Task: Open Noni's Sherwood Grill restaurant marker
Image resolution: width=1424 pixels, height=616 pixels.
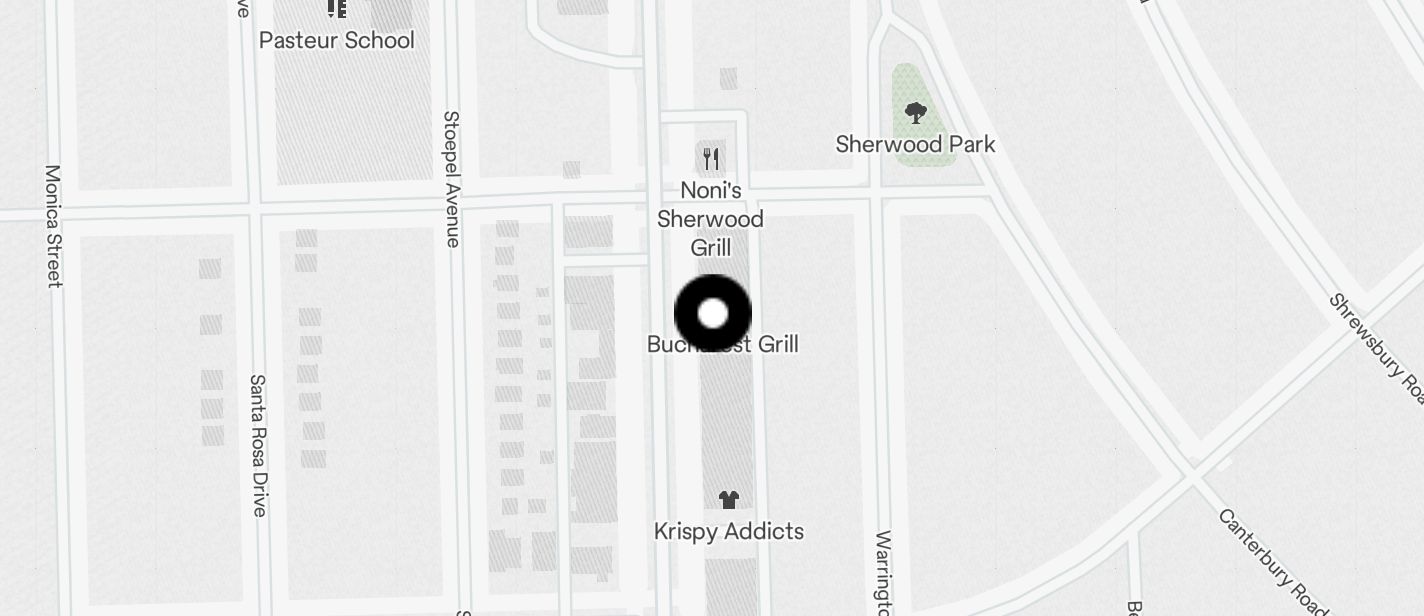Action: point(711,158)
